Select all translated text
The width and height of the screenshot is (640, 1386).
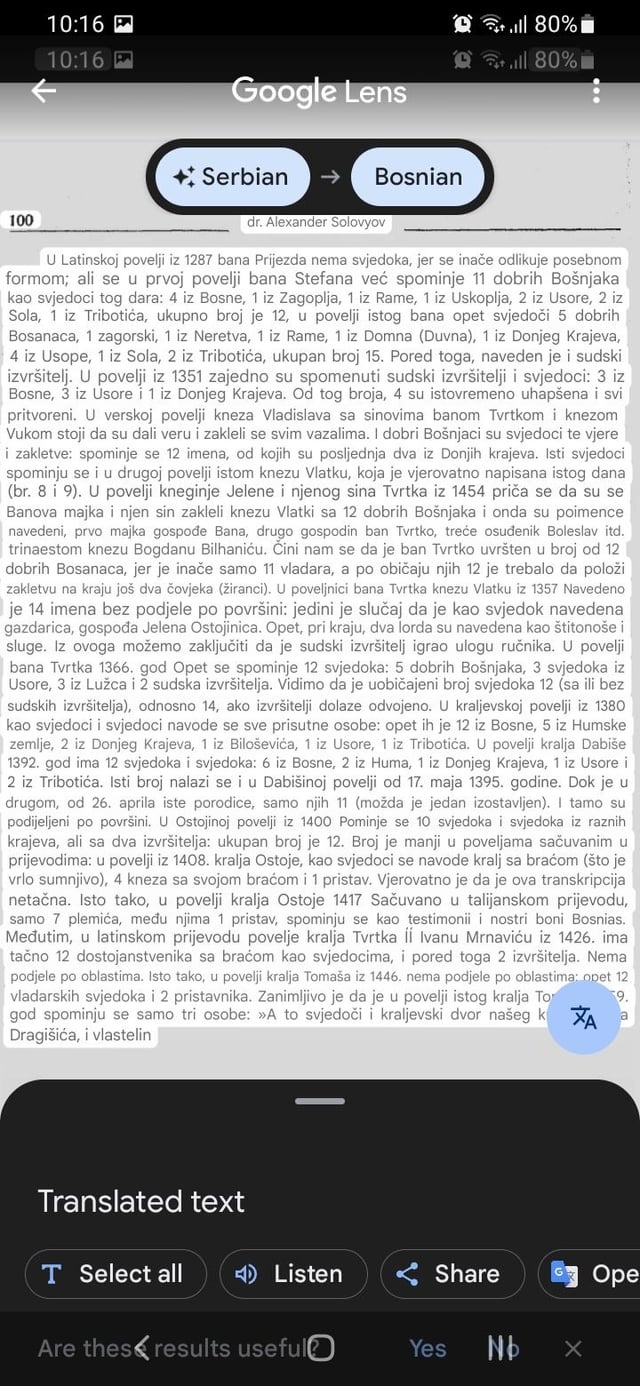click(115, 1273)
